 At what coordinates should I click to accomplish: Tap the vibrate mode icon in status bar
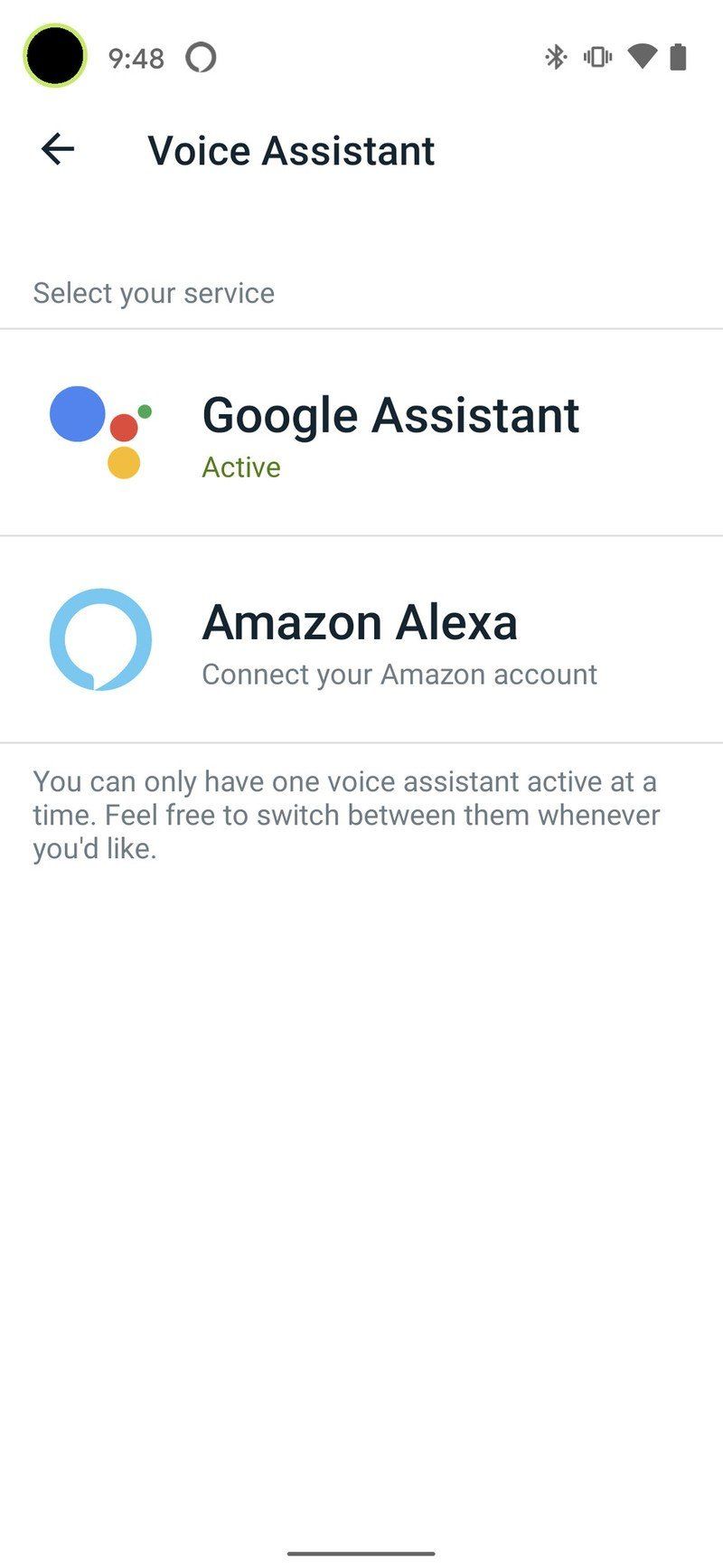(597, 56)
